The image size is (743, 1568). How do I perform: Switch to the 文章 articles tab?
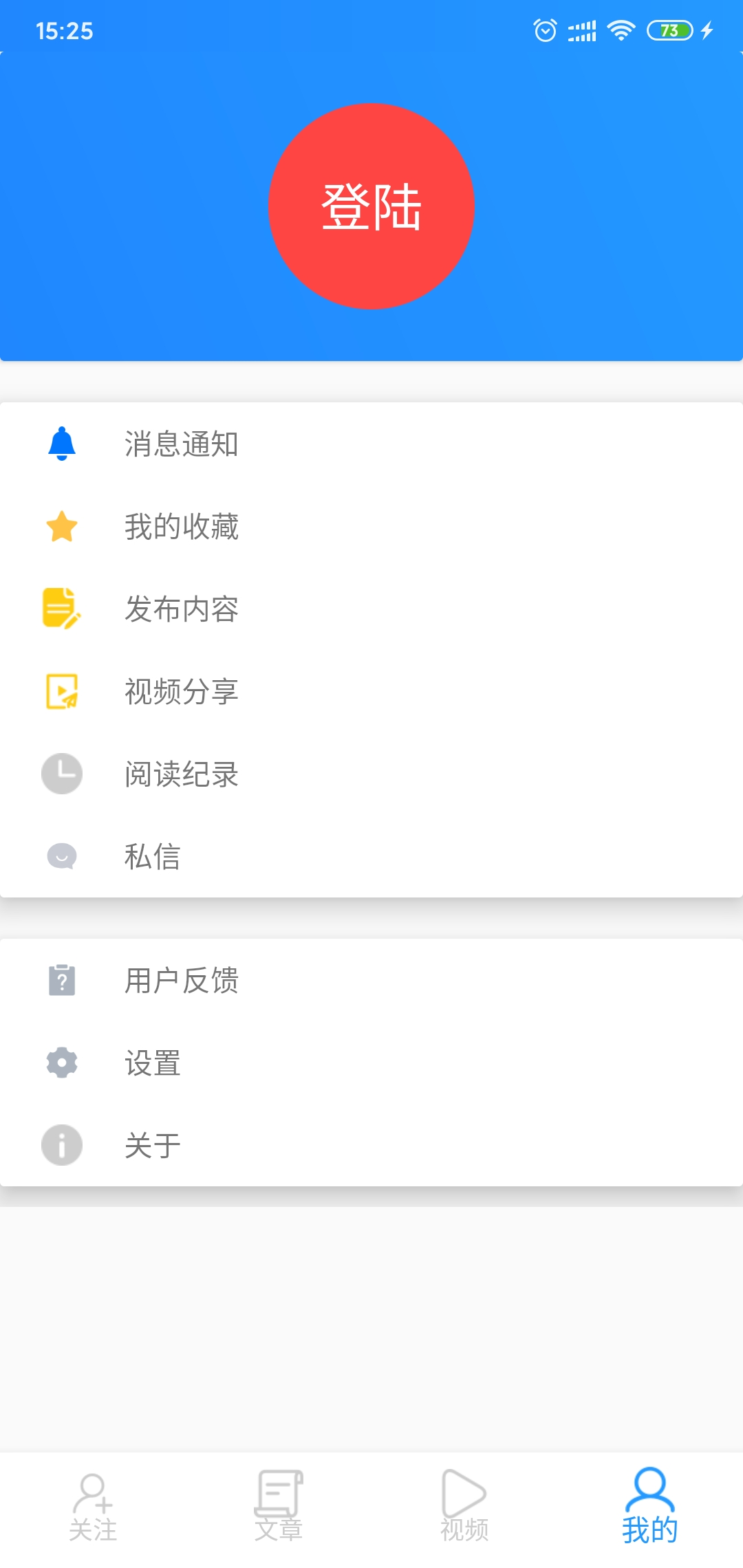pos(279,1507)
